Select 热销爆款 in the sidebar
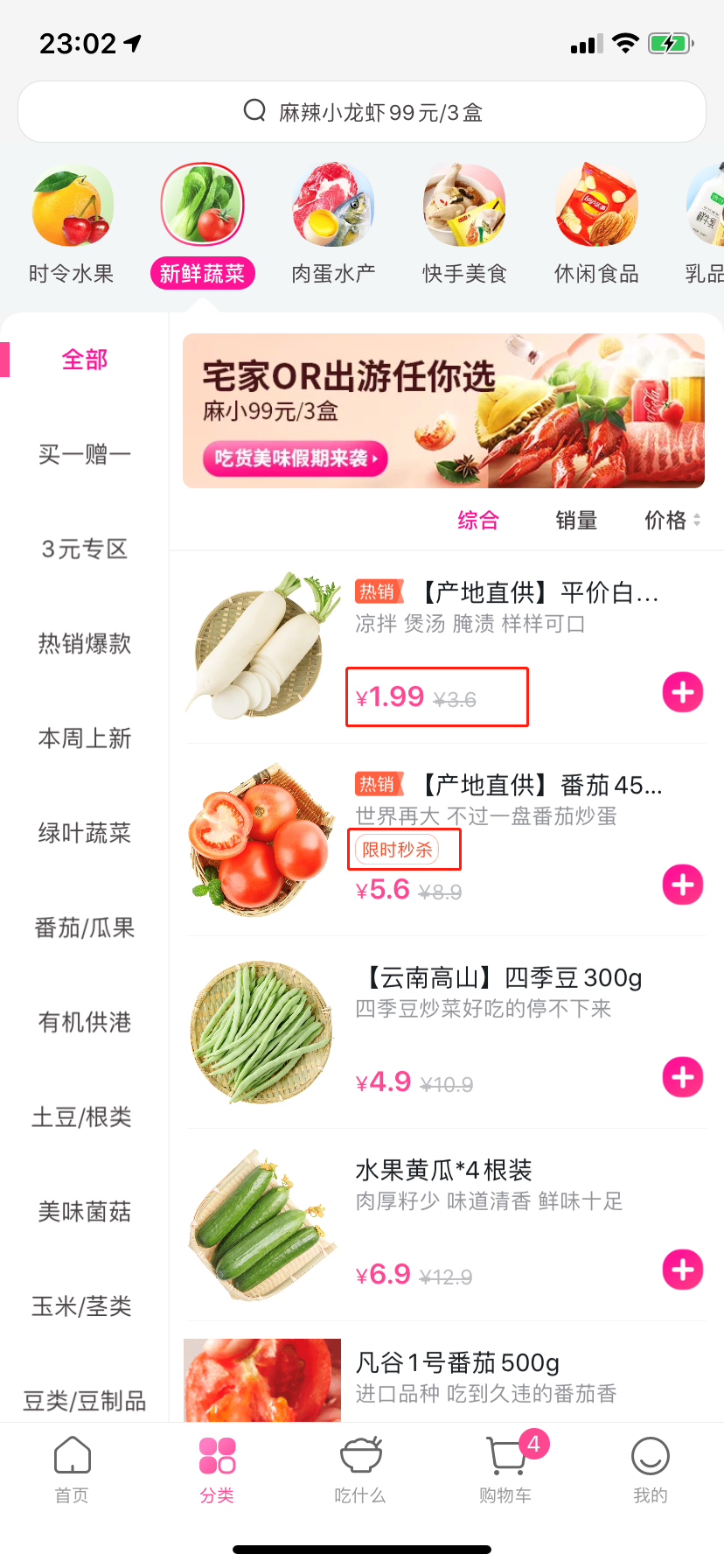 (x=84, y=644)
